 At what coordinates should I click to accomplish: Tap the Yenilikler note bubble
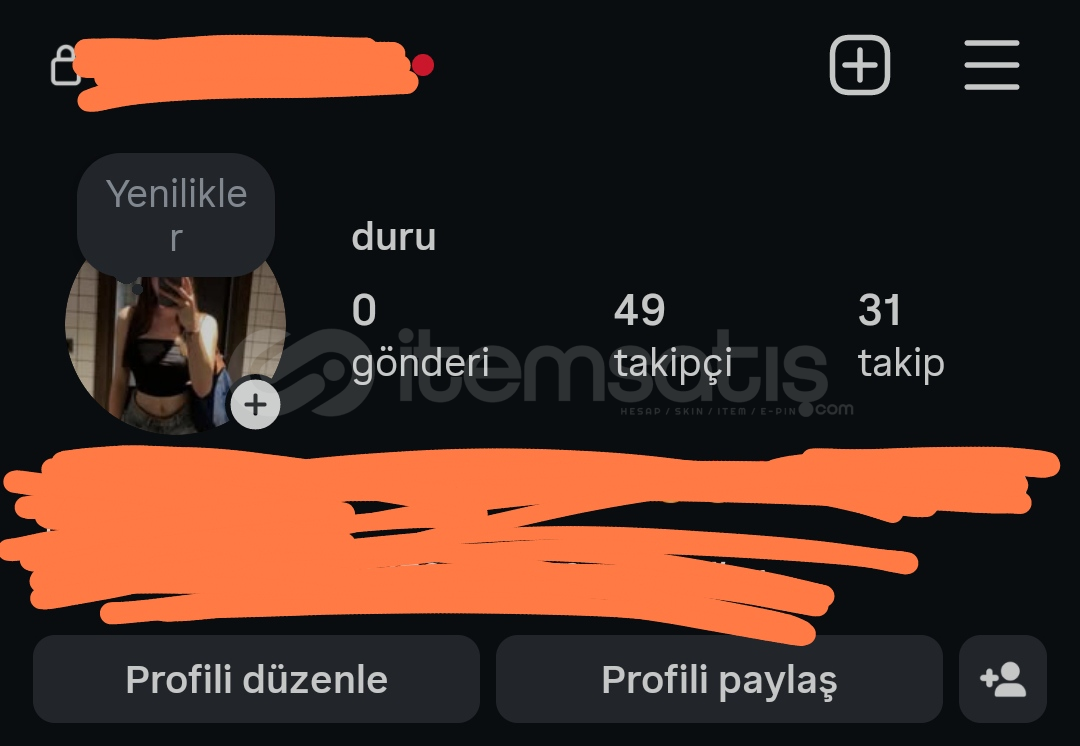tap(176, 215)
